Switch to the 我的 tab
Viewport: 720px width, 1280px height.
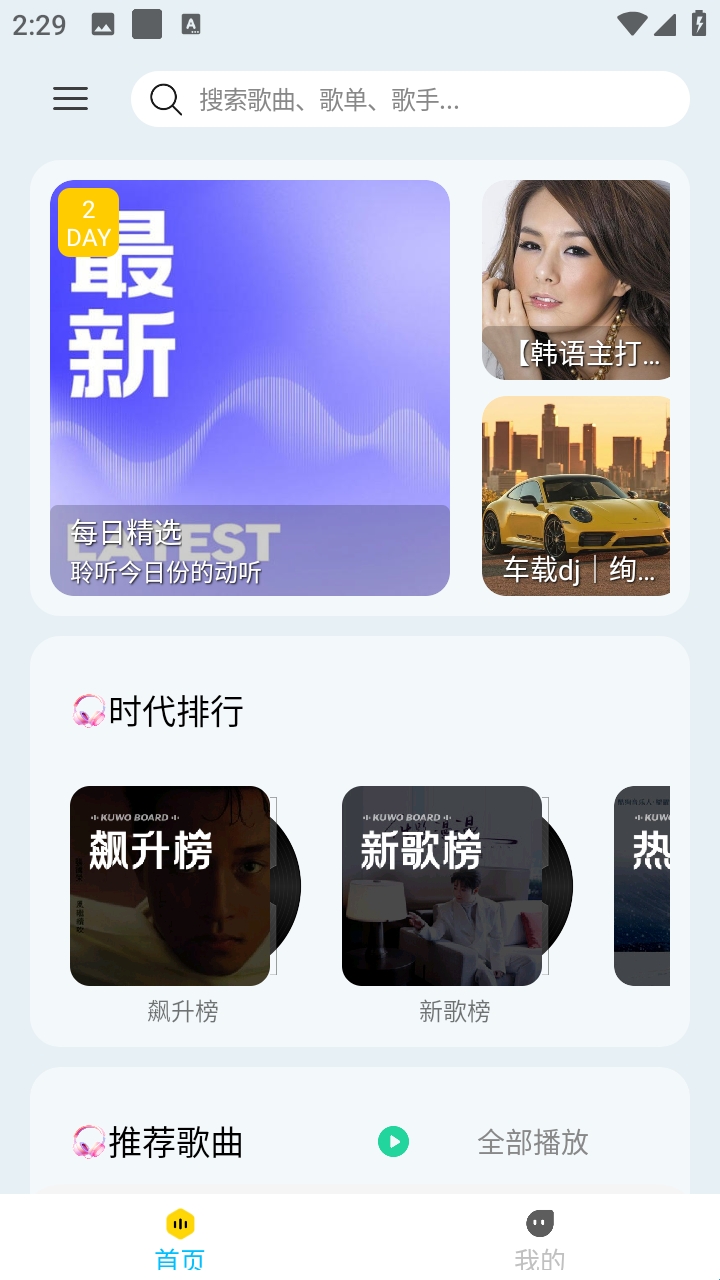click(x=540, y=1240)
